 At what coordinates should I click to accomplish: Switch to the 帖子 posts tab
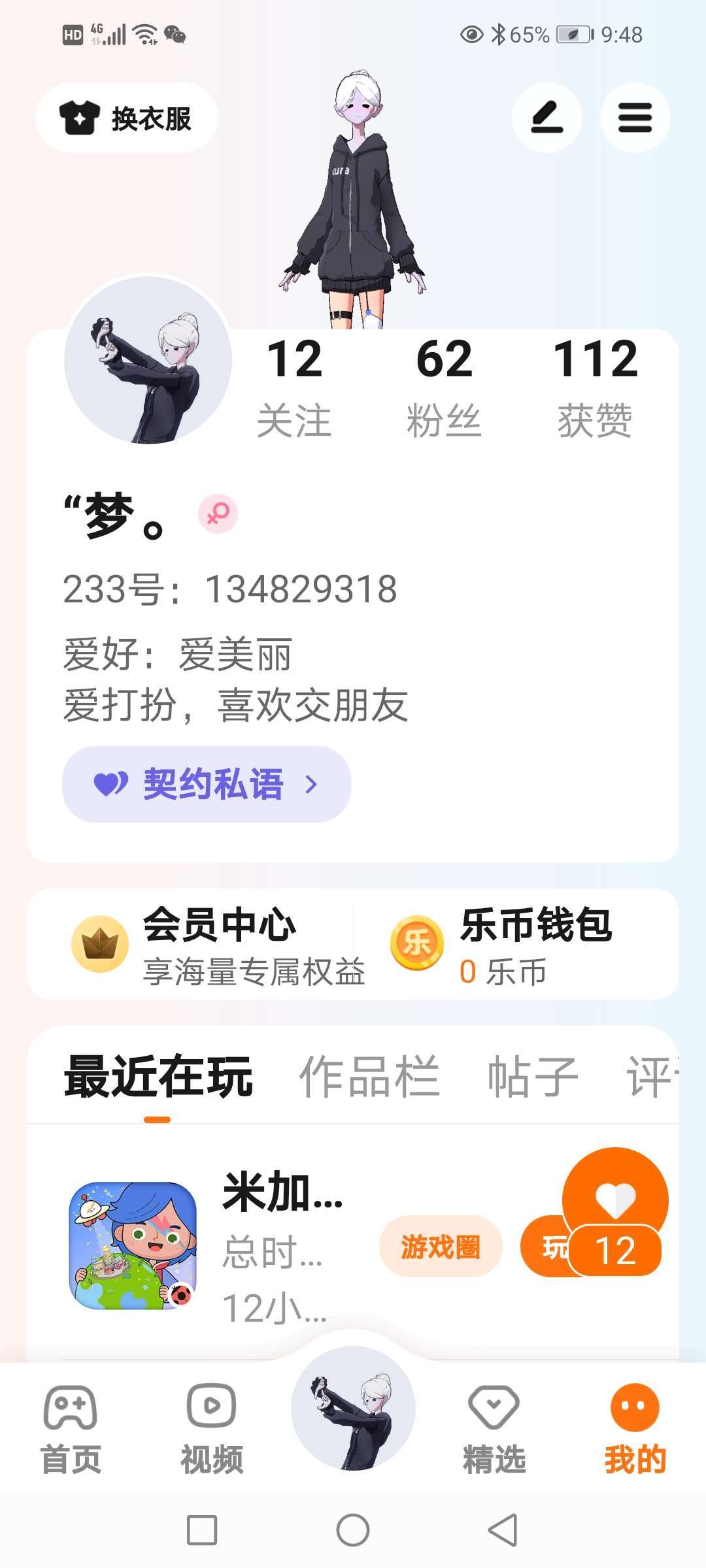(x=533, y=1077)
